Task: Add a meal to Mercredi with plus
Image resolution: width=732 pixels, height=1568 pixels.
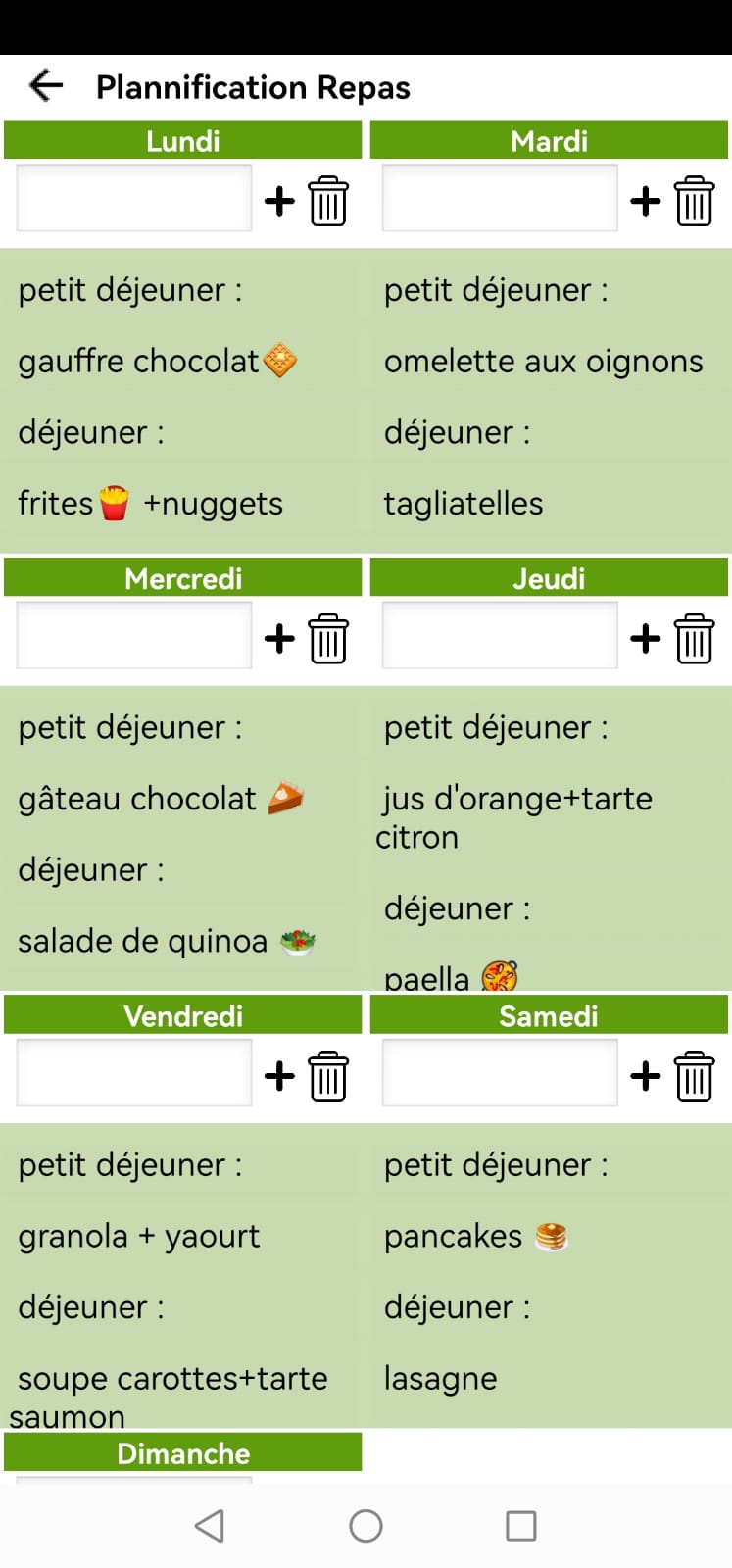Action: [x=279, y=638]
